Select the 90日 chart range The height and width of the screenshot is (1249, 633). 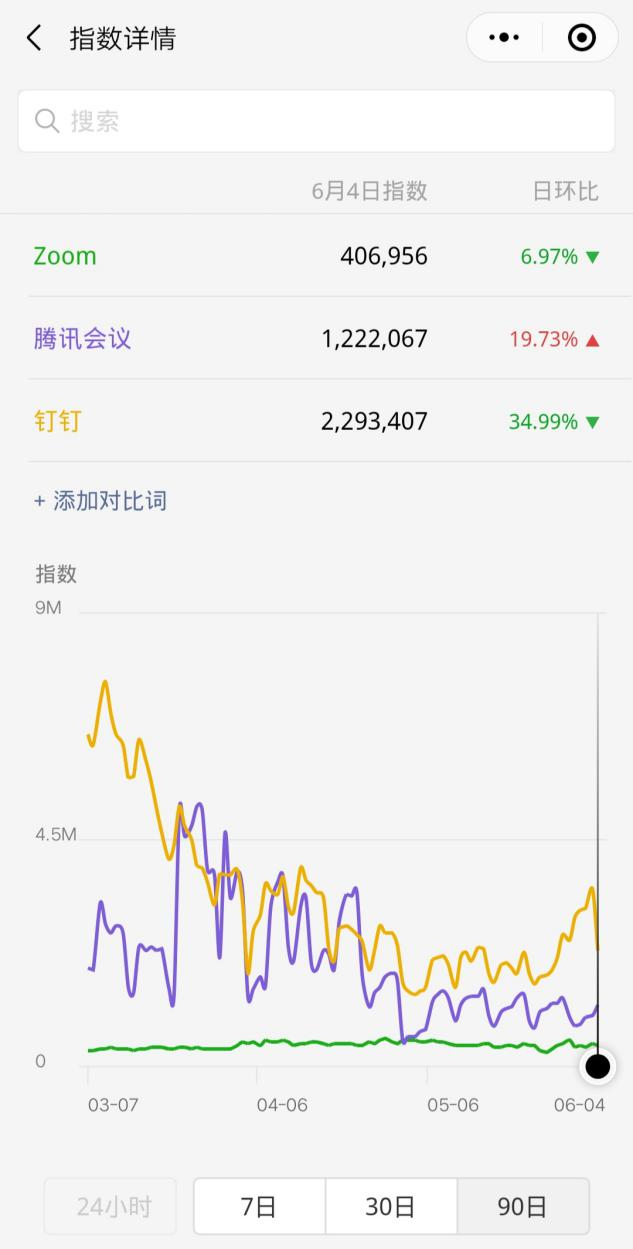523,1206
